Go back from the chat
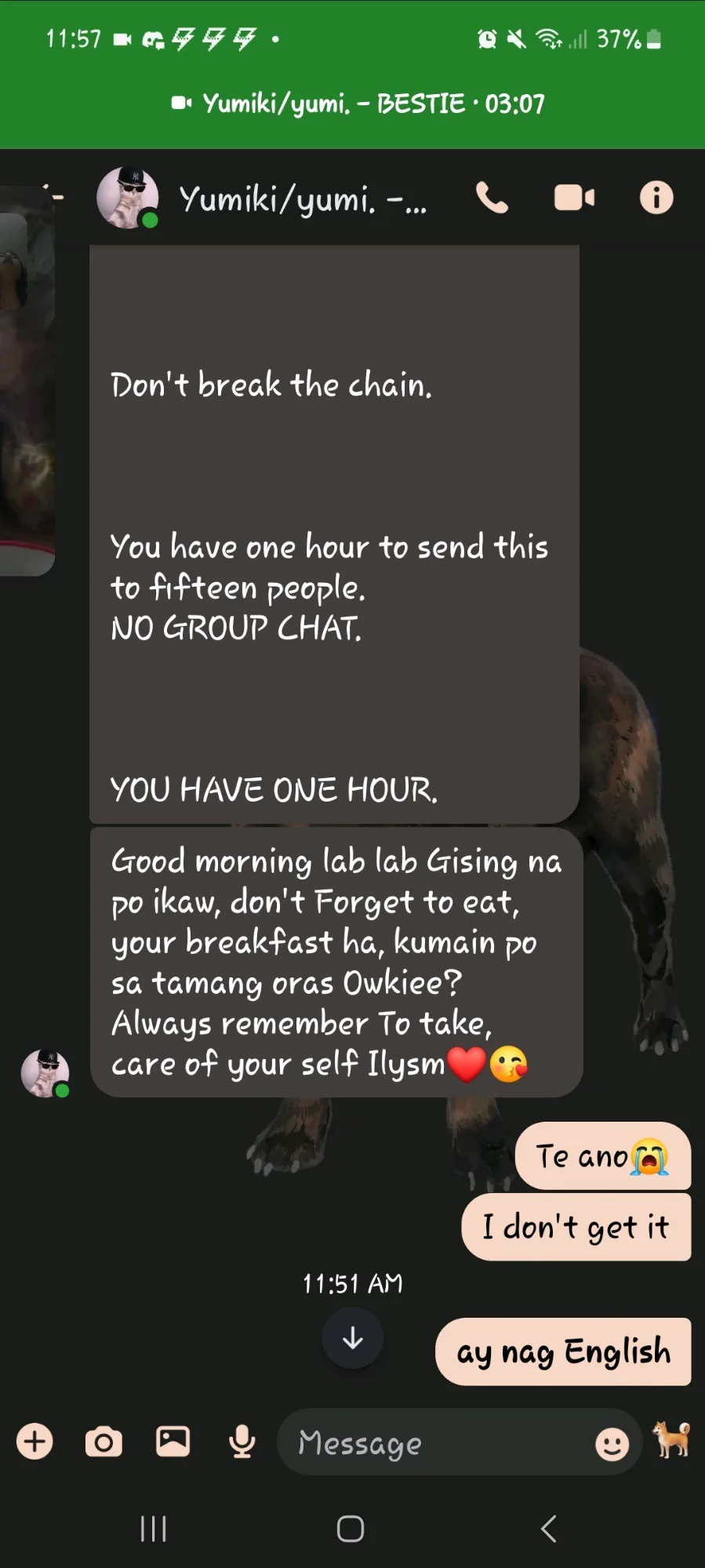Screen dimensions: 705x1568 click(x=52, y=196)
